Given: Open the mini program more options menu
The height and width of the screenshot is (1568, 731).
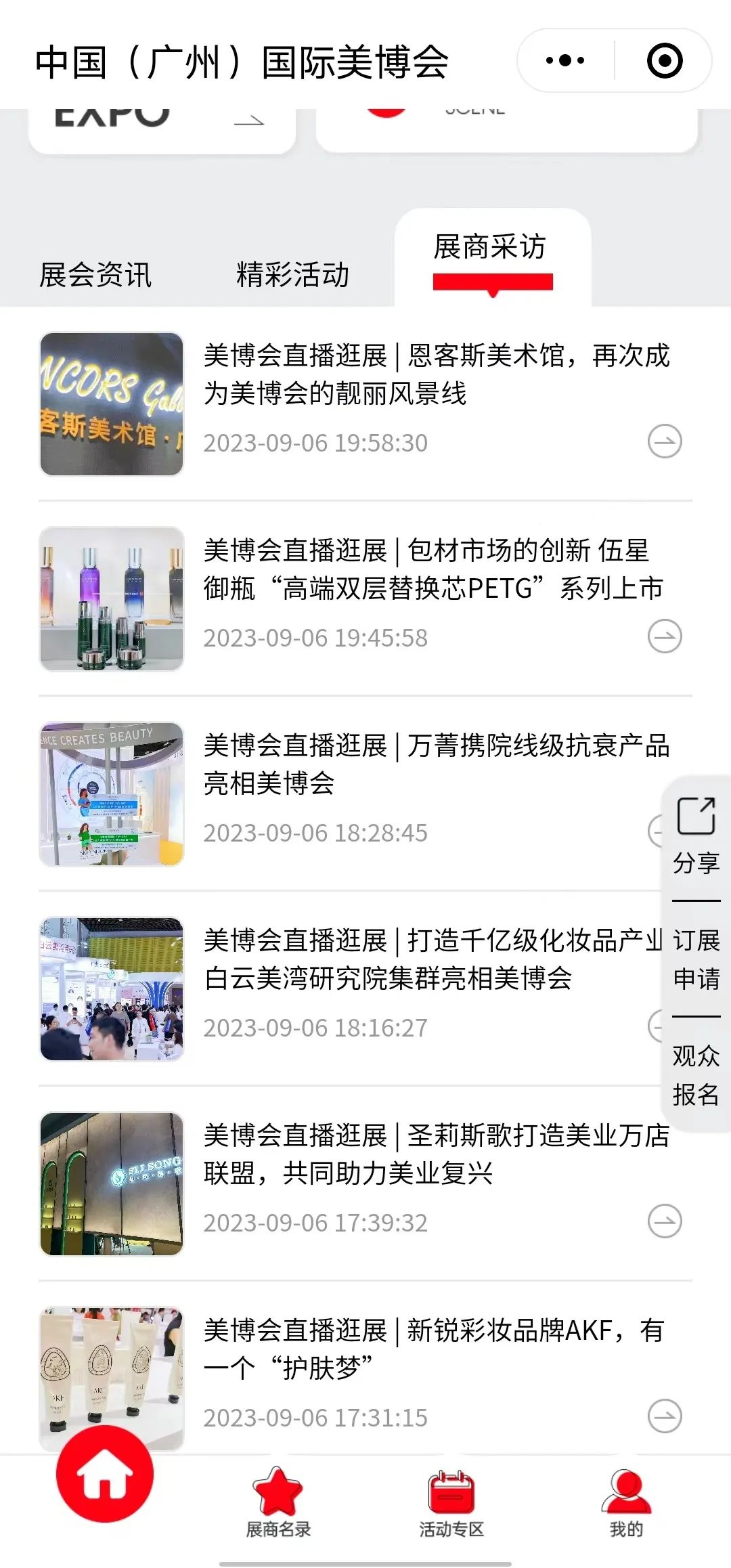Looking at the screenshot, I should 565,61.
